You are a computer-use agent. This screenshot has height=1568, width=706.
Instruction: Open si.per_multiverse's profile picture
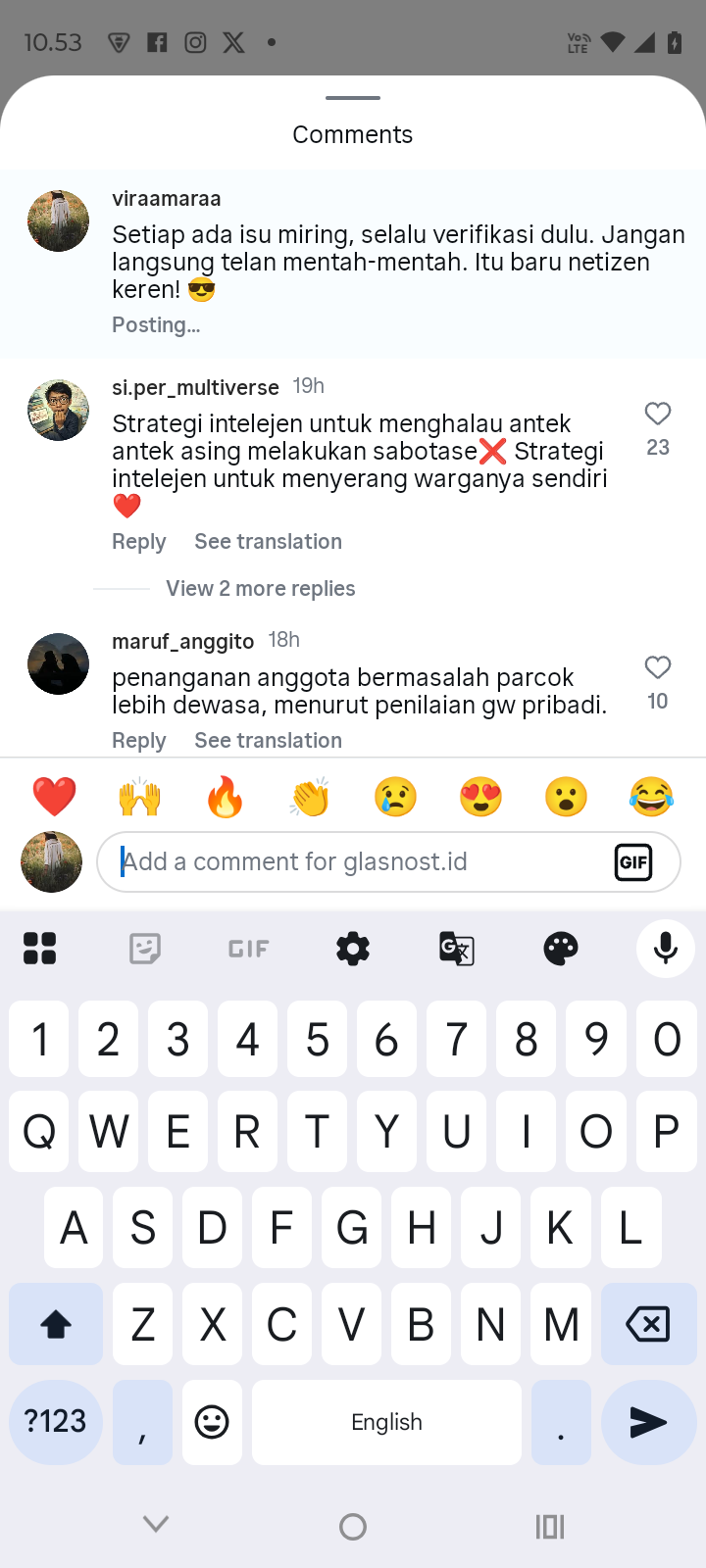pyautogui.click(x=58, y=411)
